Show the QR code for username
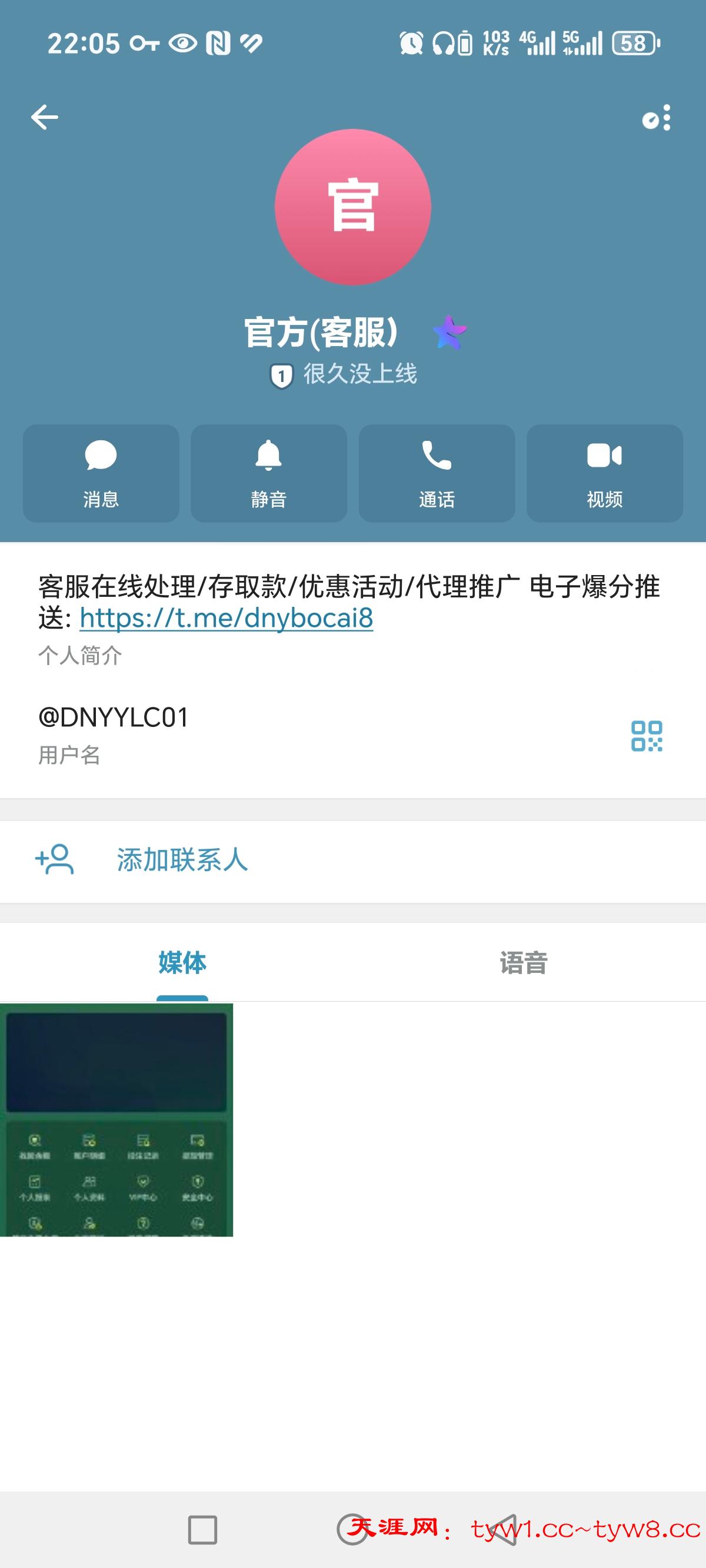This screenshot has width=706, height=1568. 647,736
